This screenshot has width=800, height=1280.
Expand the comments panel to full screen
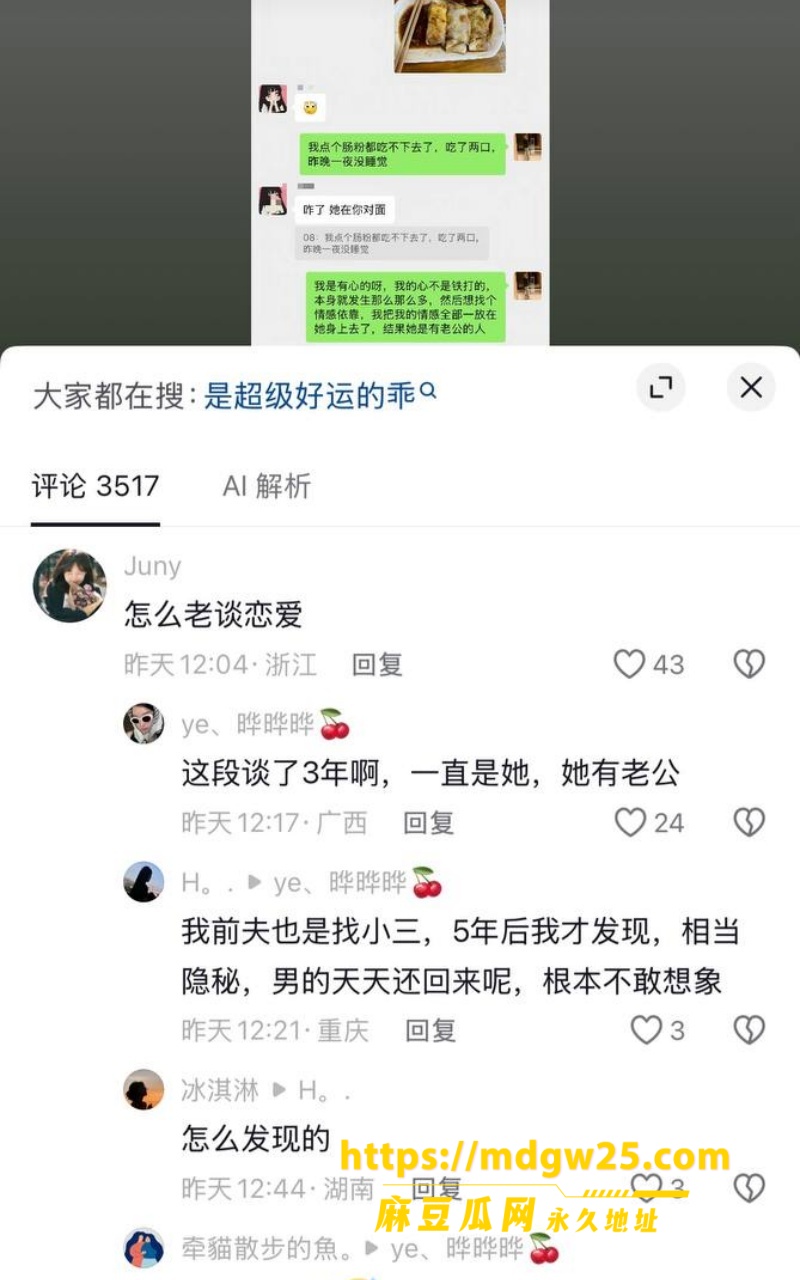(x=661, y=388)
